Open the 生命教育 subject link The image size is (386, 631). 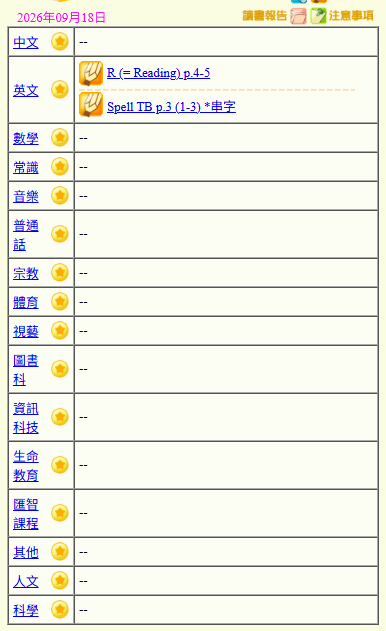pyautogui.click(x=26, y=466)
